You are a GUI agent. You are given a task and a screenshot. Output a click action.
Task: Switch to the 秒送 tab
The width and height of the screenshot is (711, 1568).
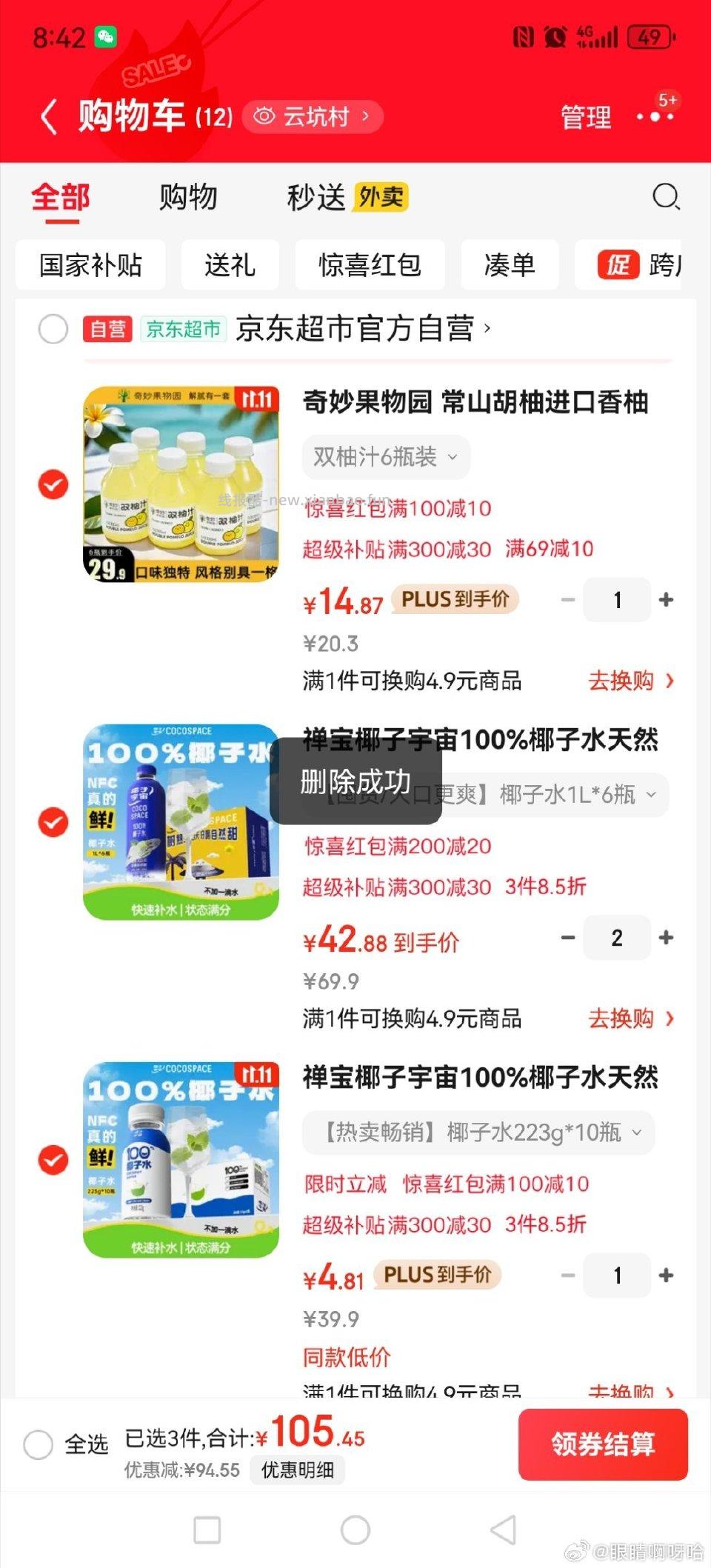coord(314,196)
